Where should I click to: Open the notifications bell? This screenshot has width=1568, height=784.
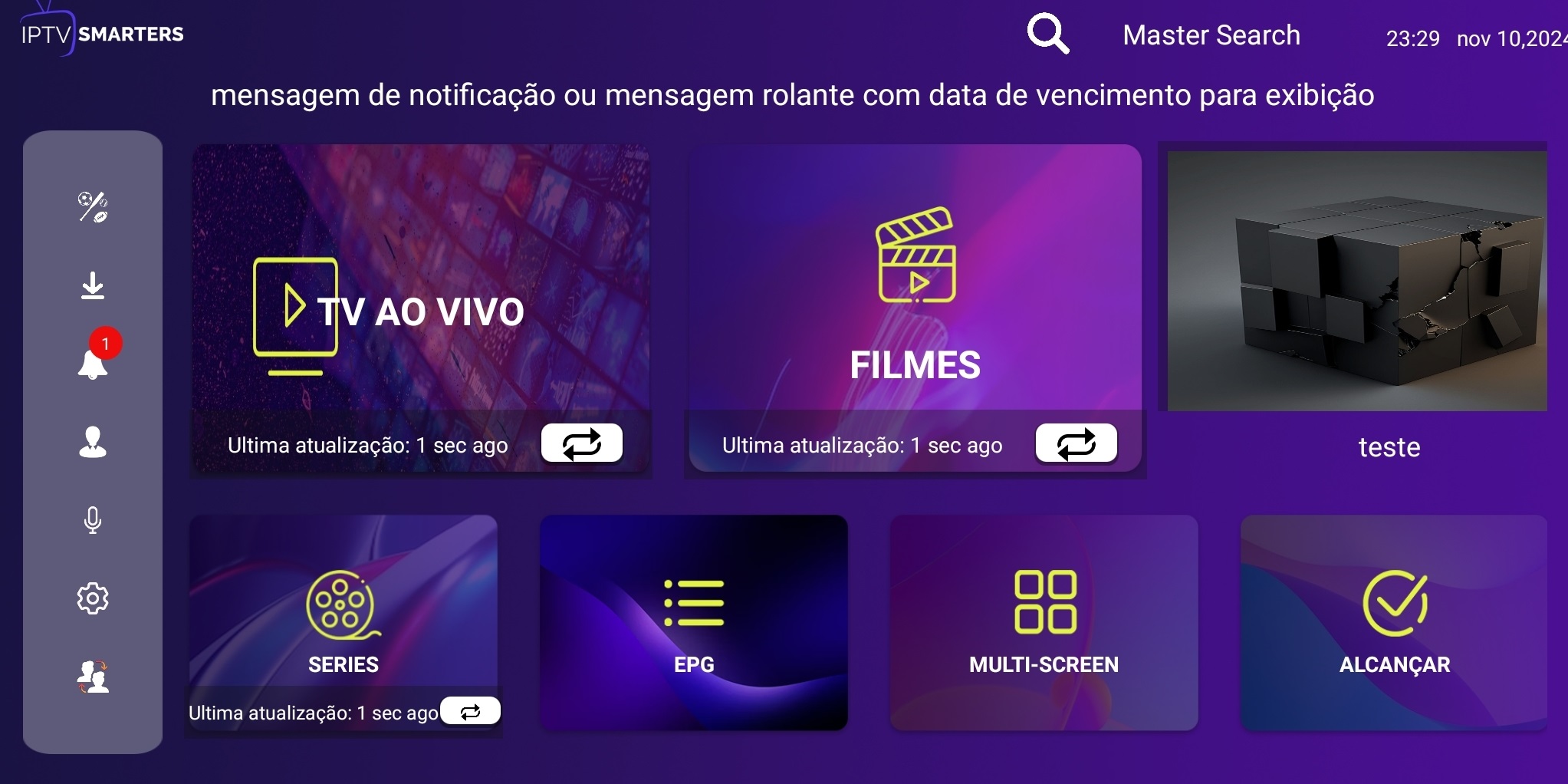coord(93,364)
